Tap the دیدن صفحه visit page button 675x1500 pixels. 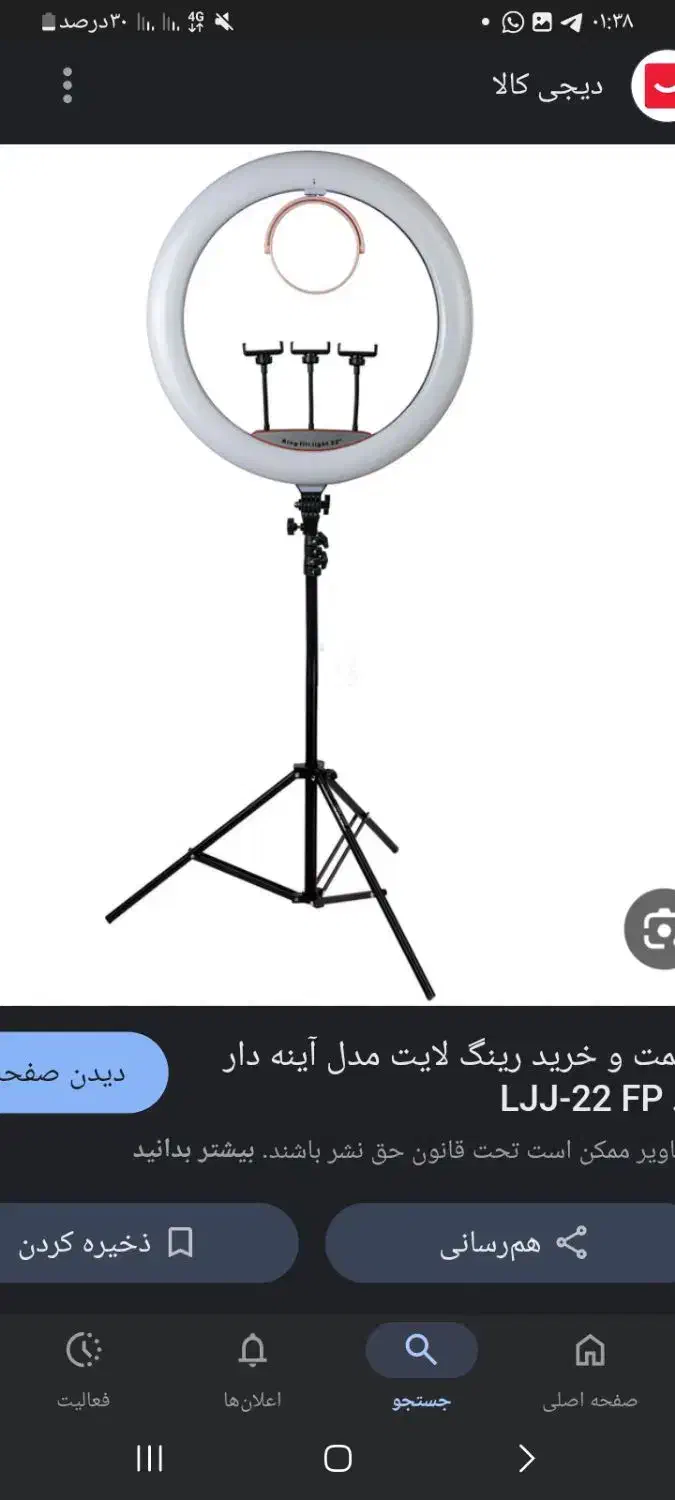coord(82,1073)
